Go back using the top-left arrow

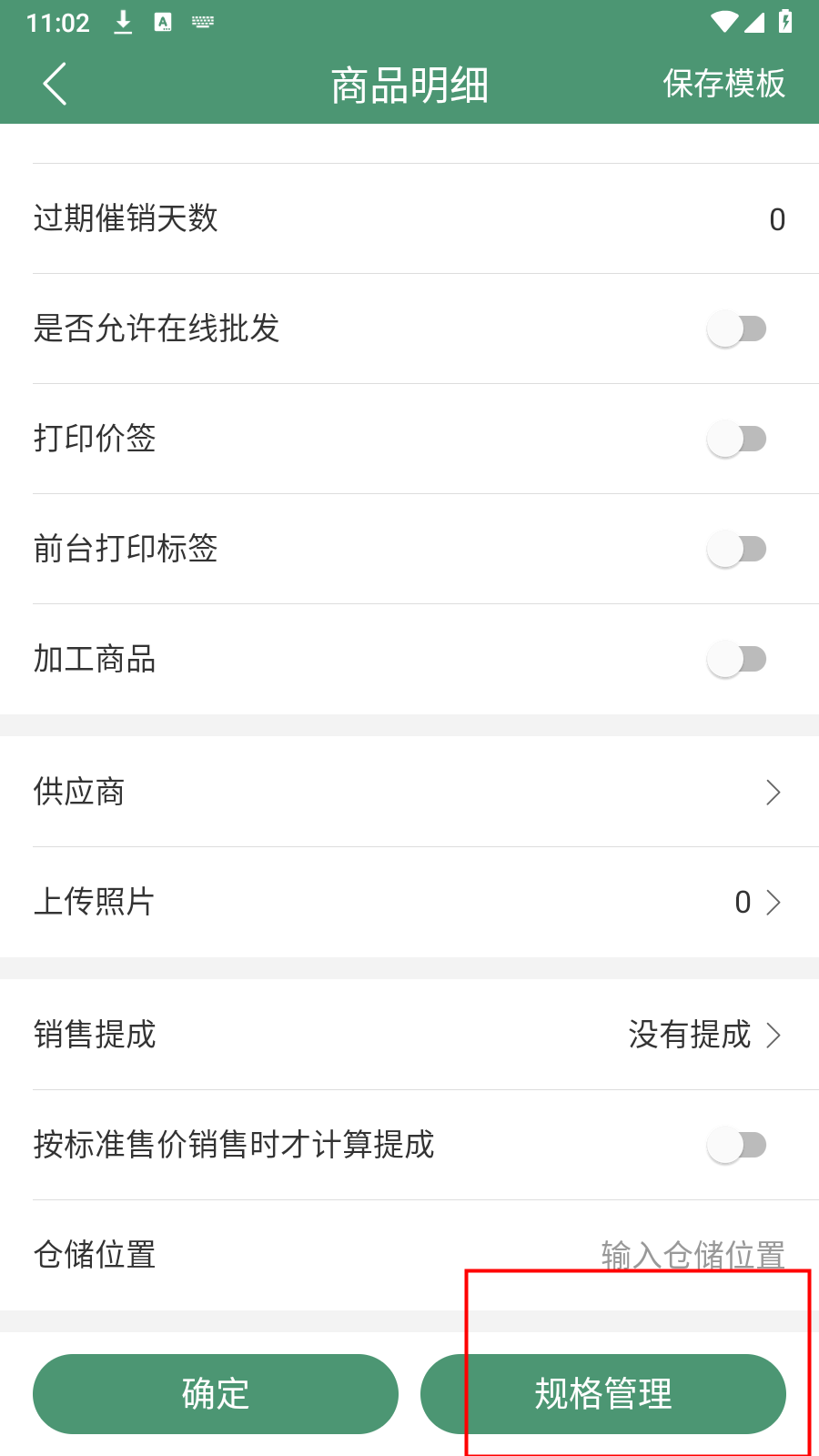[55, 84]
